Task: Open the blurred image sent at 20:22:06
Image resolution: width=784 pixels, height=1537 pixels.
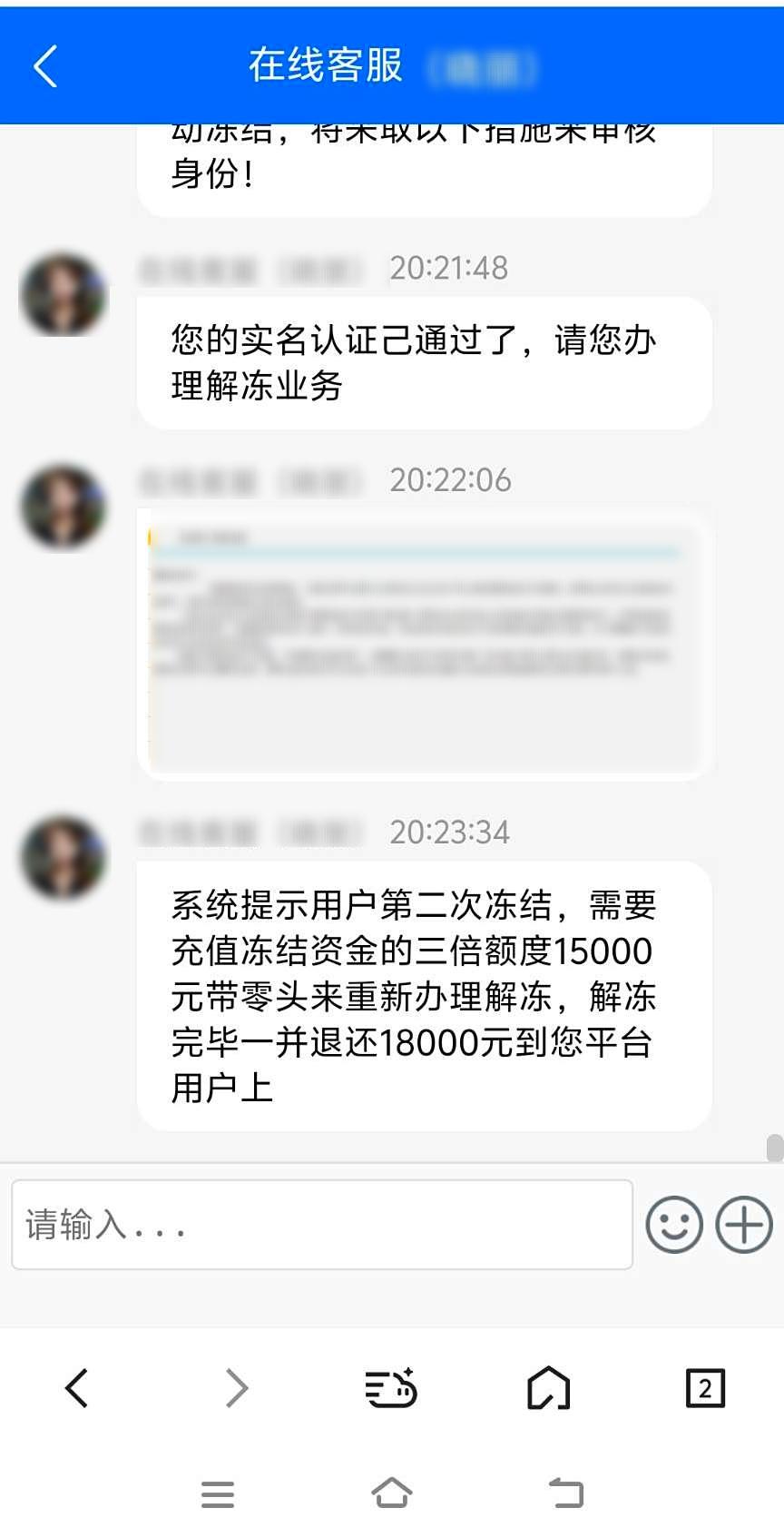Action: tap(424, 643)
